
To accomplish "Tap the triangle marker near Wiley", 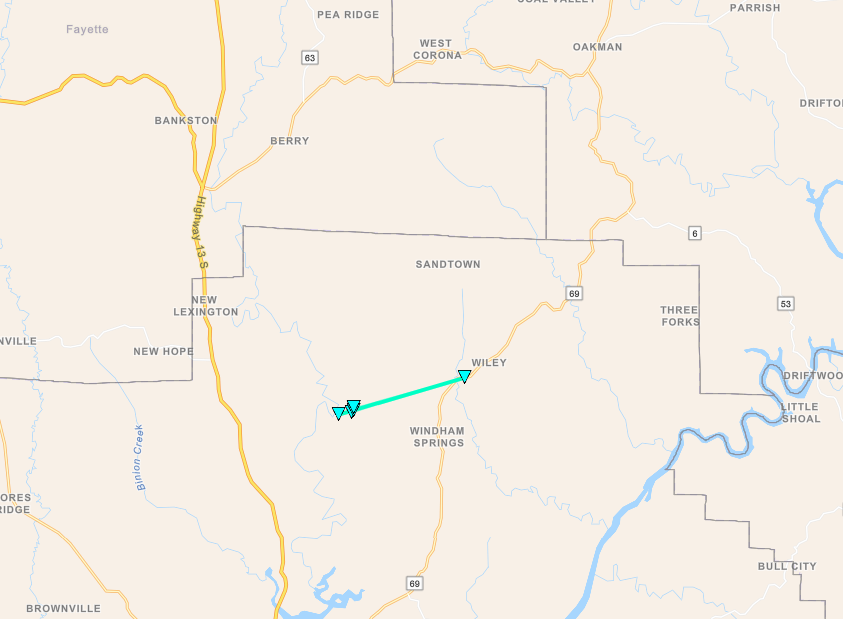I will (x=465, y=376).
